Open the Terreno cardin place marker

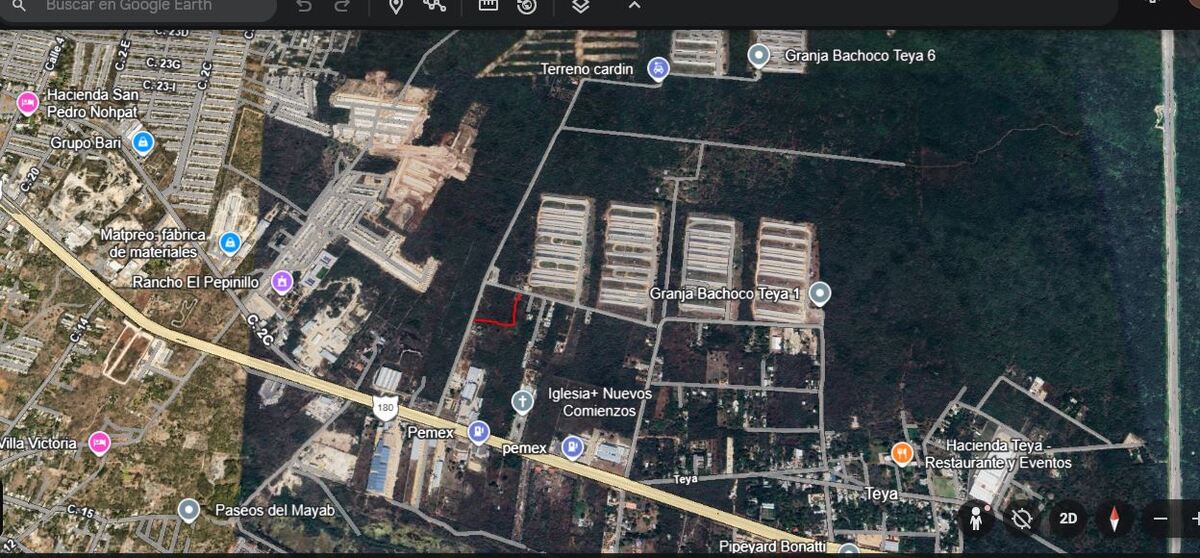pyautogui.click(x=657, y=68)
